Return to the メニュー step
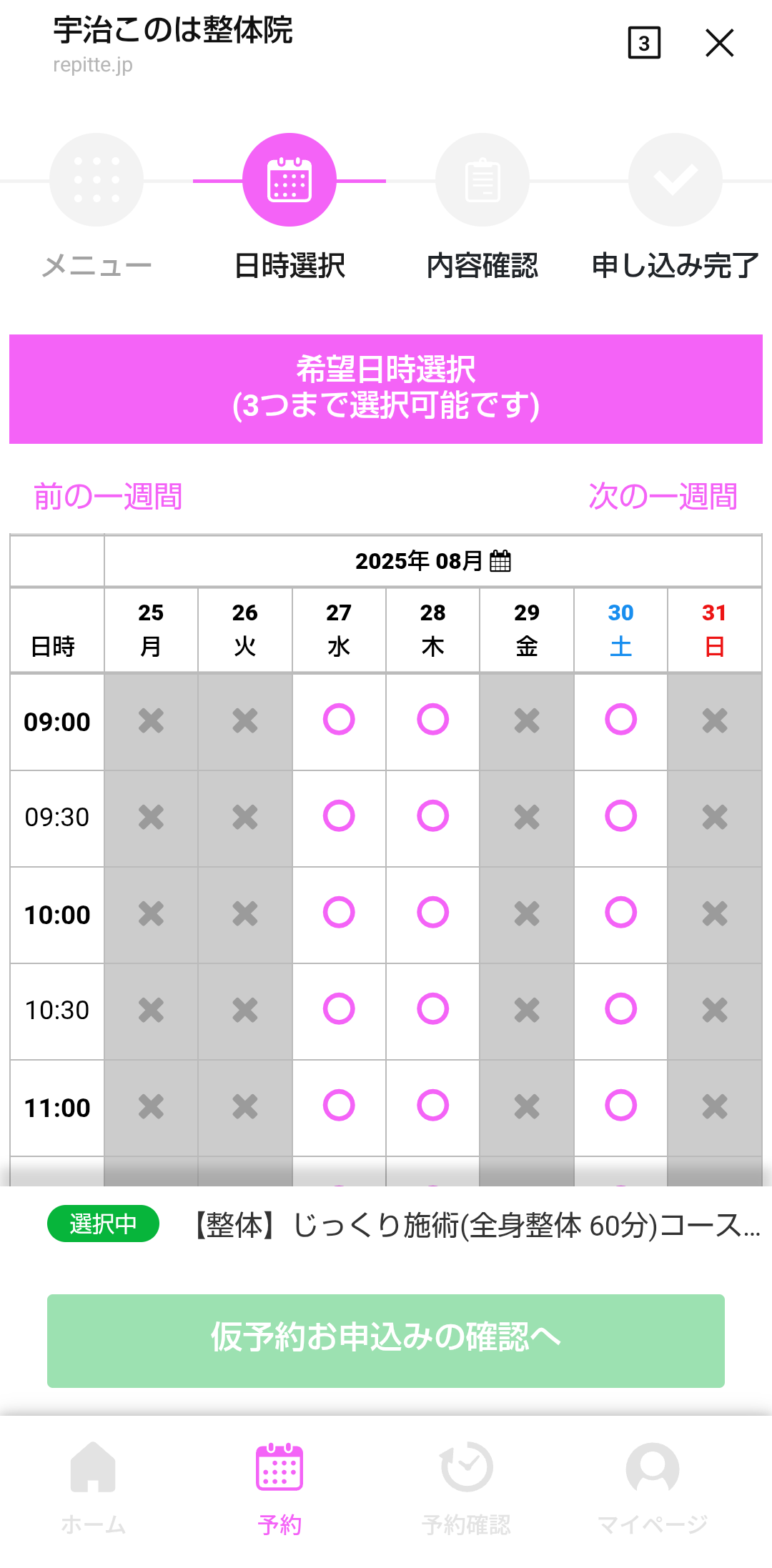772x1568 pixels. click(x=96, y=207)
